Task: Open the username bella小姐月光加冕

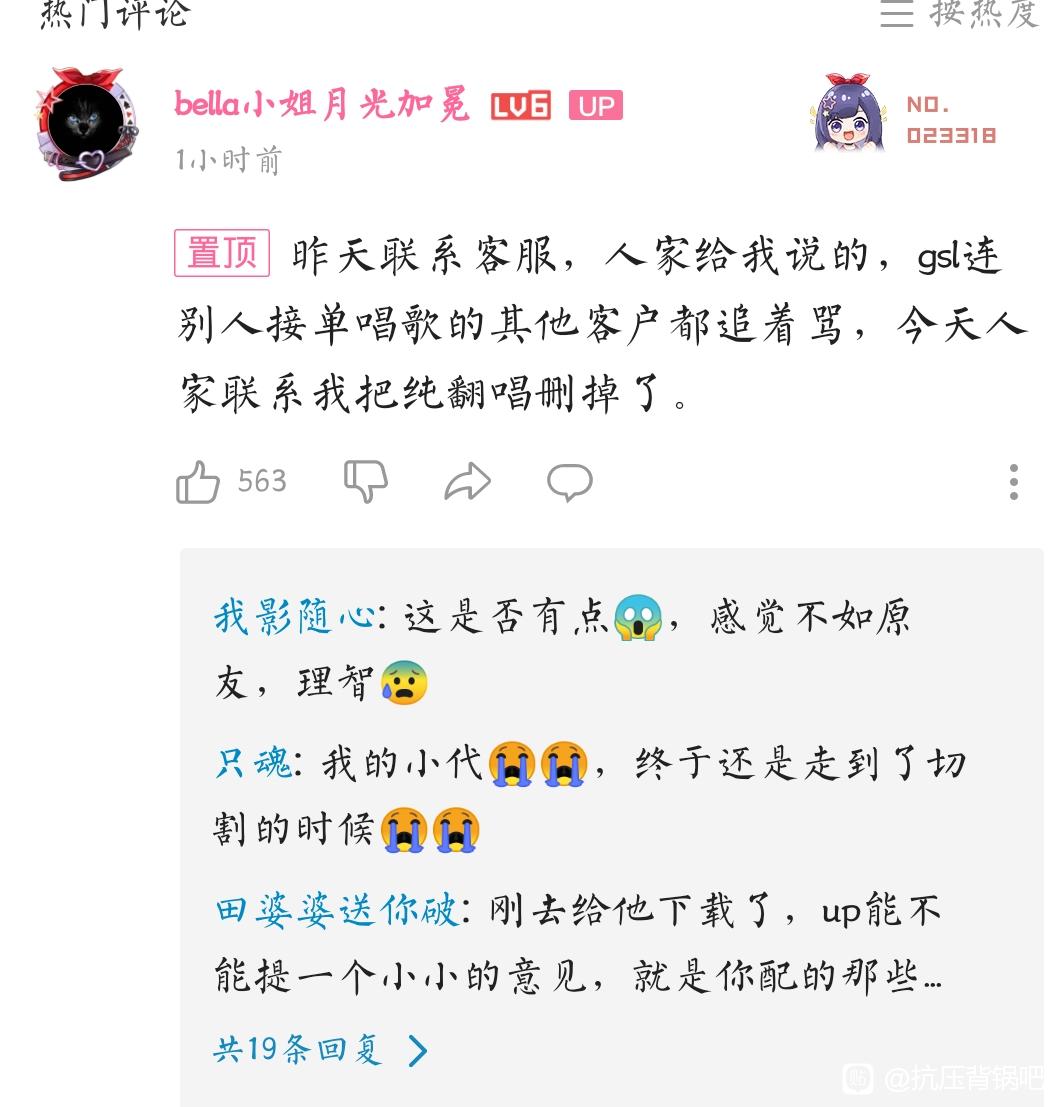Action: (x=321, y=104)
